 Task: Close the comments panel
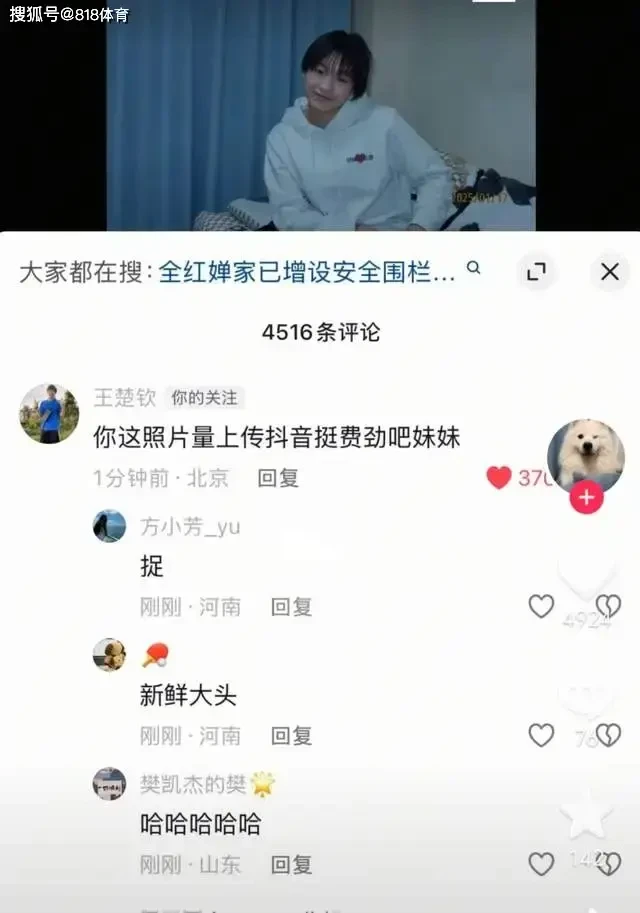610,272
